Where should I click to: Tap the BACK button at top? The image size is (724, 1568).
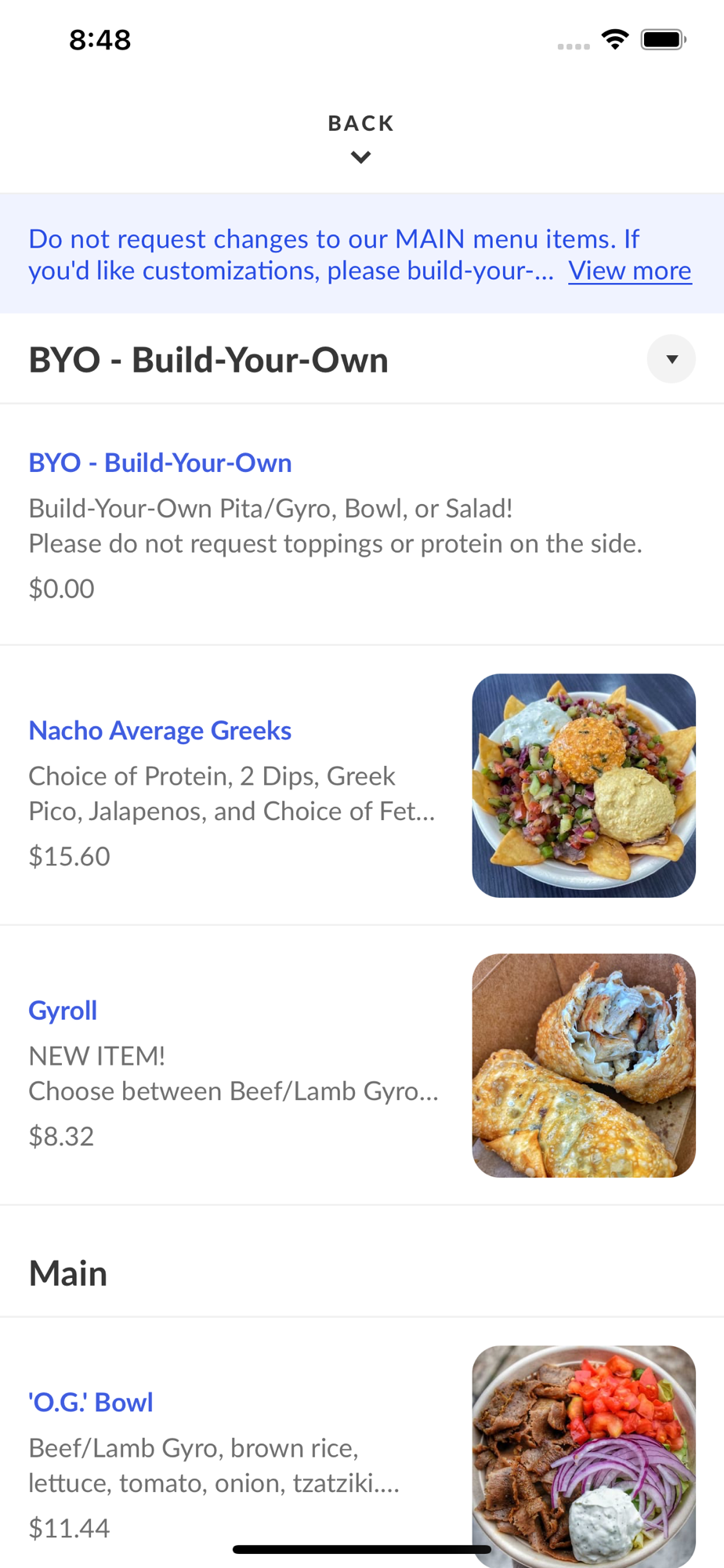click(361, 136)
